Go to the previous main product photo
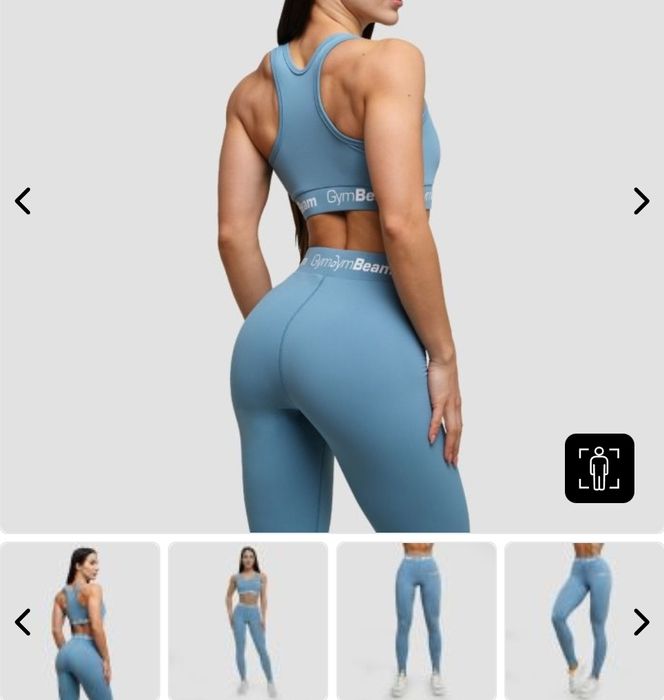Viewport: 664px width, 700px height. 23,201
